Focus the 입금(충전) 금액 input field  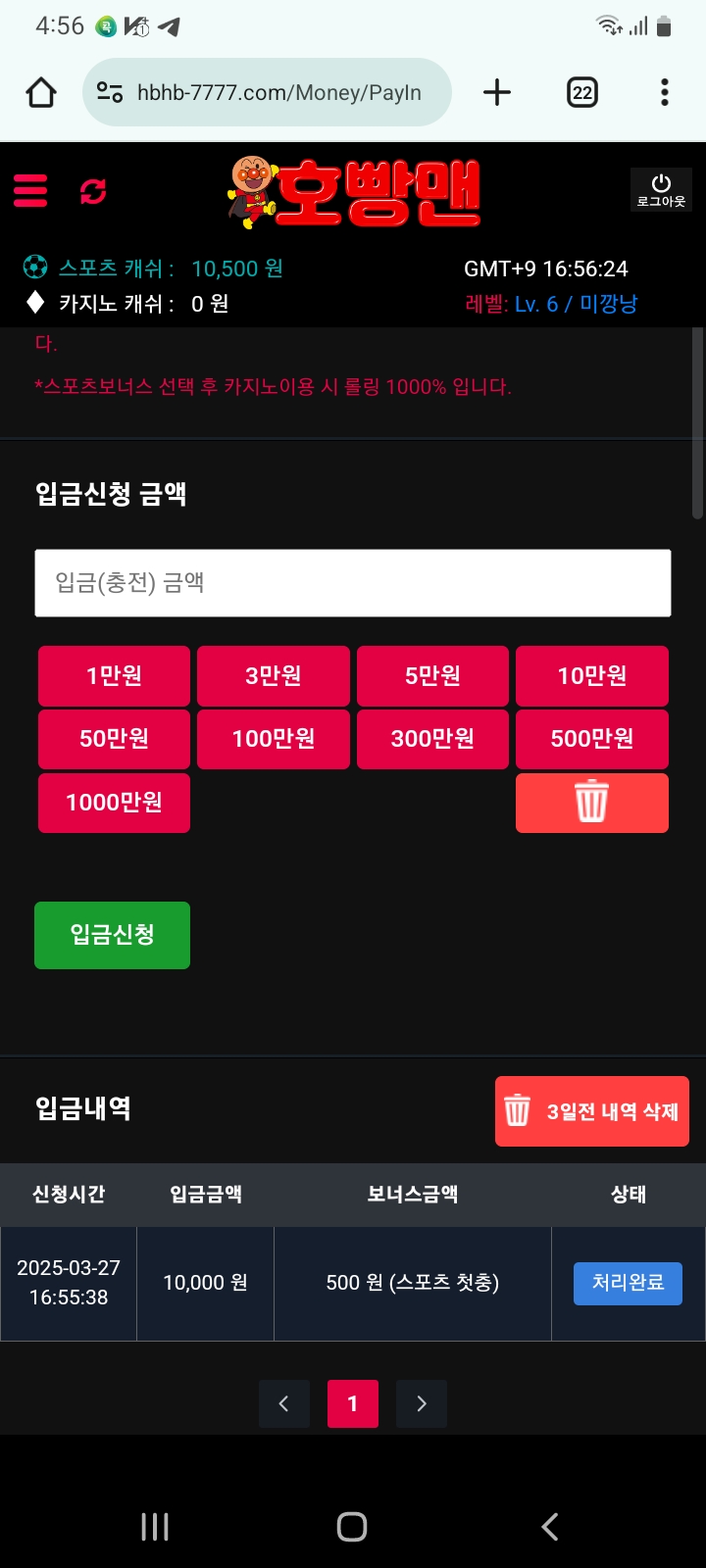click(353, 583)
